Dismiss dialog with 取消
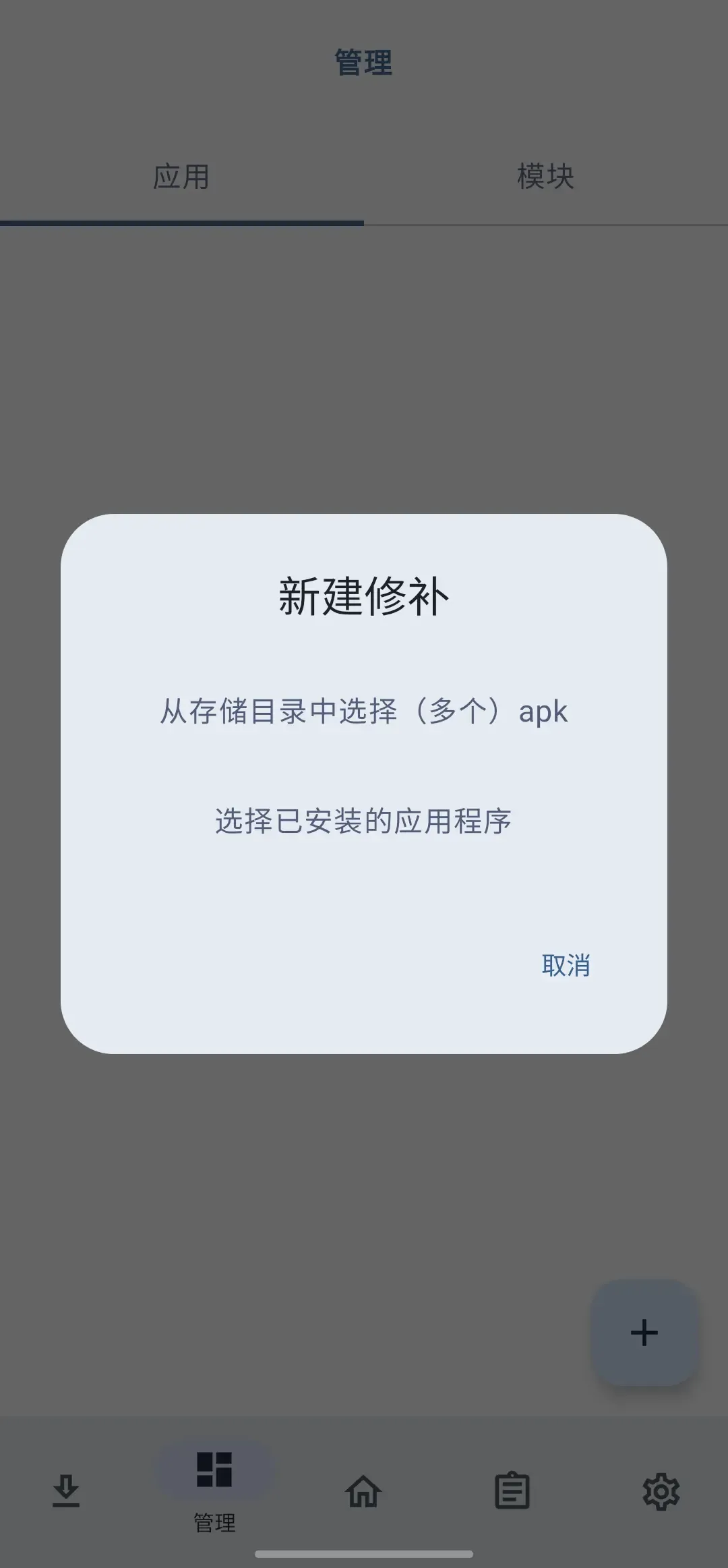The image size is (728, 1568). (566, 965)
